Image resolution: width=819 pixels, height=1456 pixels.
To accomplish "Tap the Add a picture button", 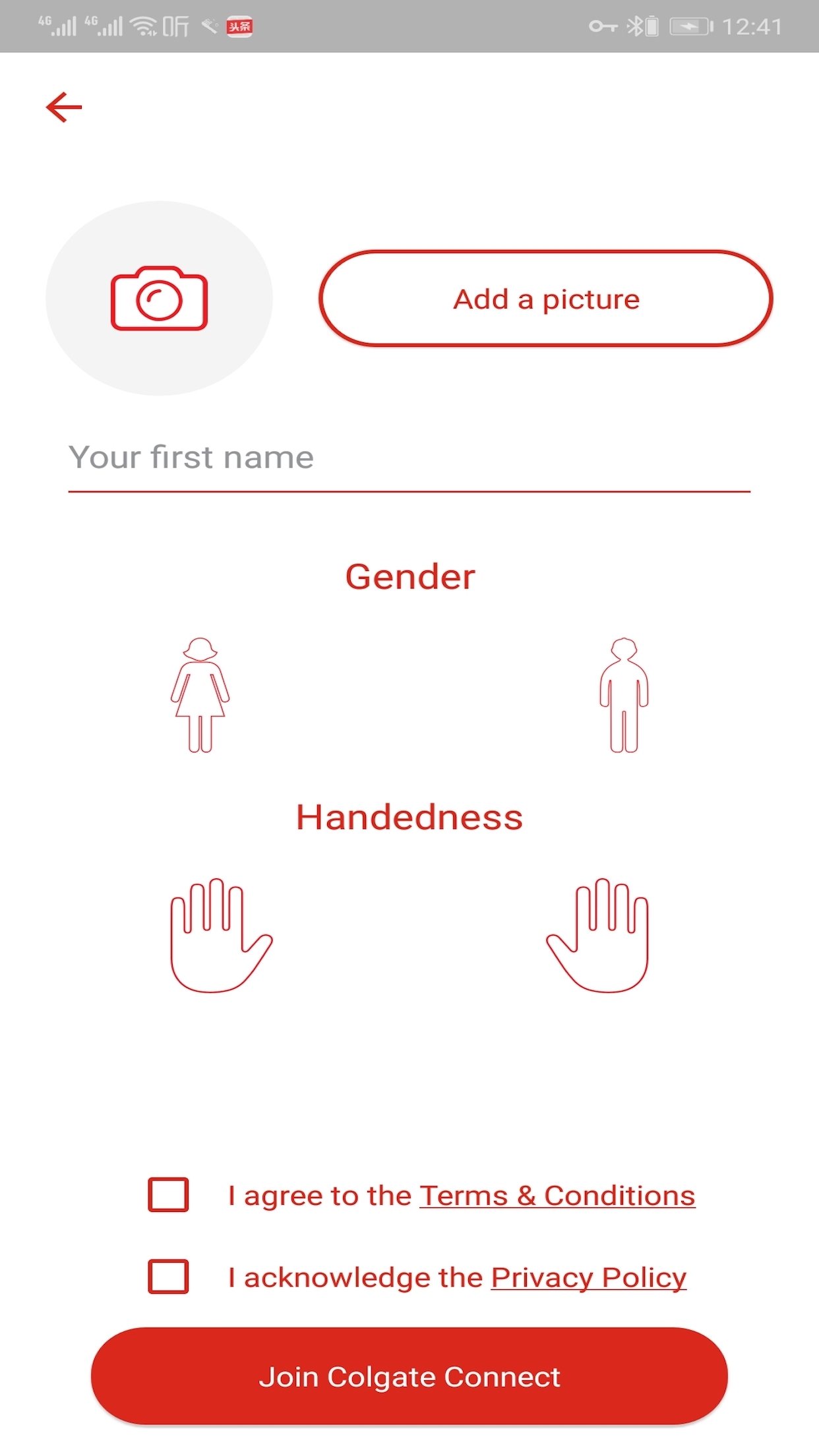I will (x=546, y=299).
